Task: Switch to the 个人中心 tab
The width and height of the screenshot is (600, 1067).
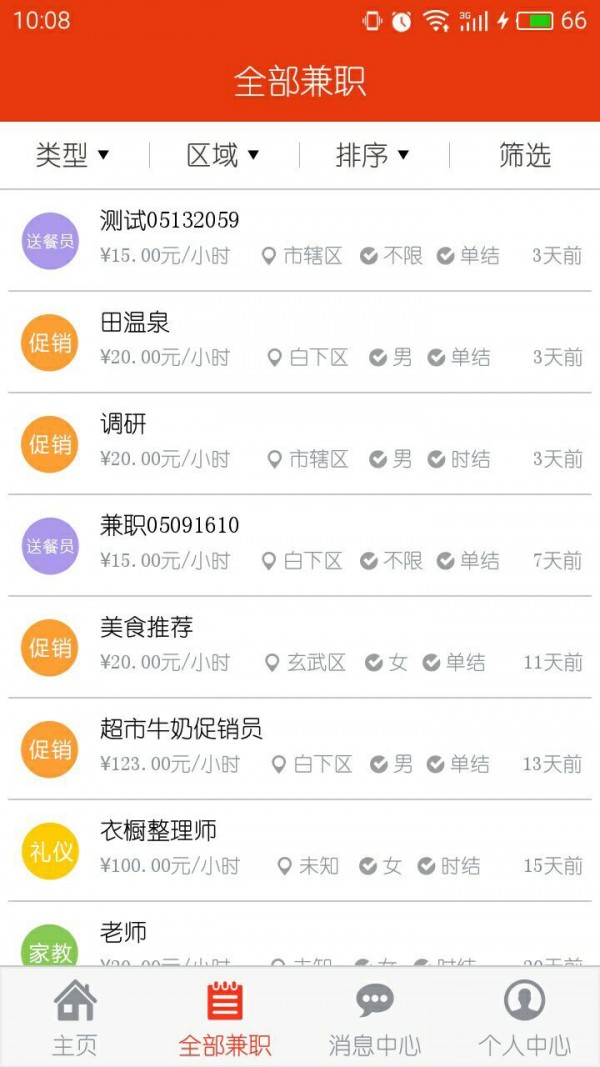Action: 525,1018
